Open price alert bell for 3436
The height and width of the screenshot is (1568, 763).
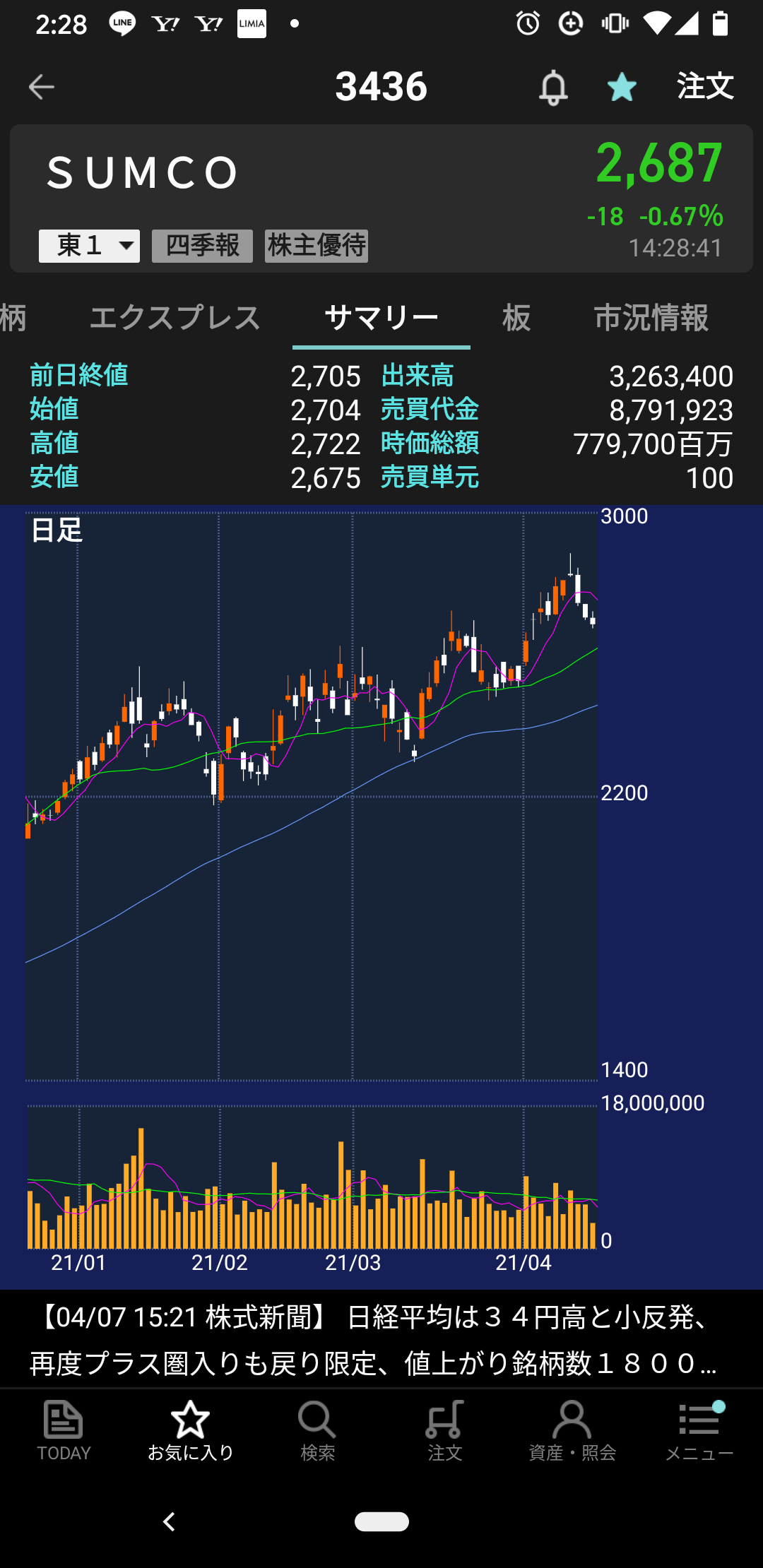(x=553, y=88)
